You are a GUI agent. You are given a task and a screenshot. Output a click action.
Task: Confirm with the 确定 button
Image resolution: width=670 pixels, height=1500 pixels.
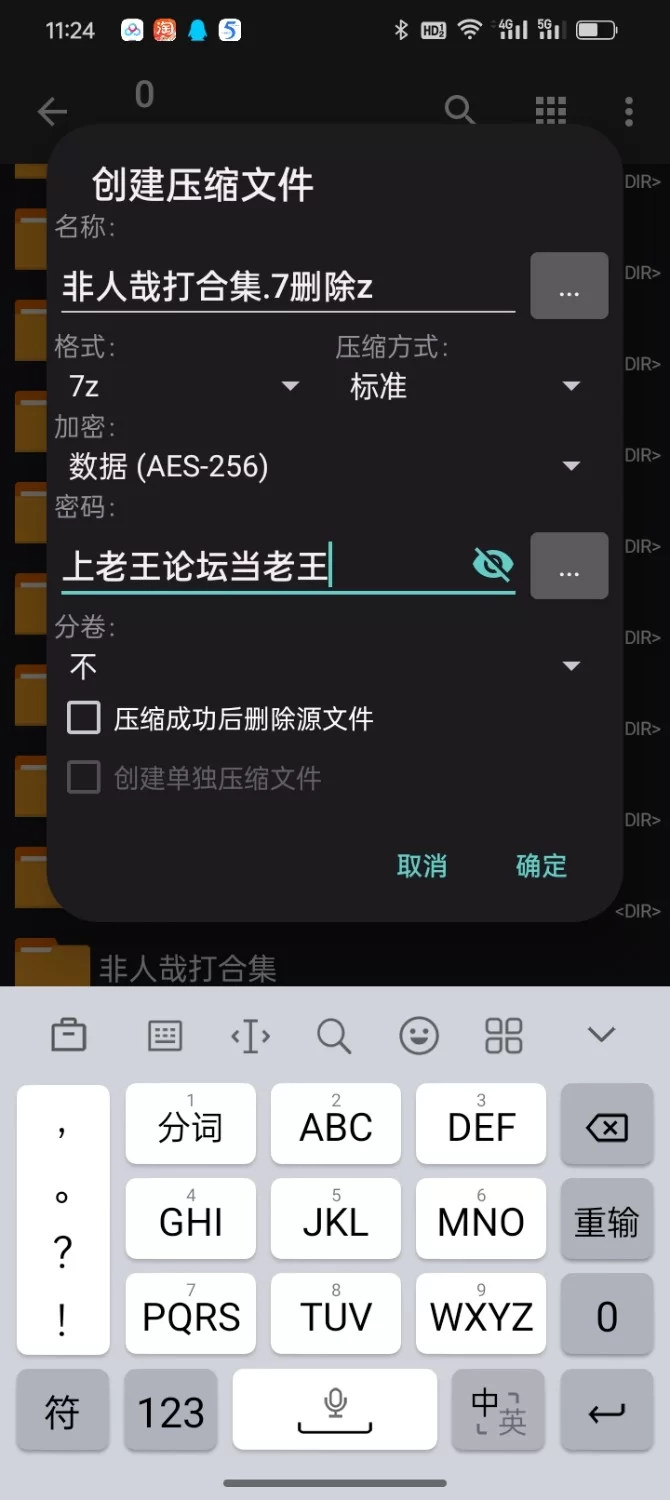(x=541, y=866)
